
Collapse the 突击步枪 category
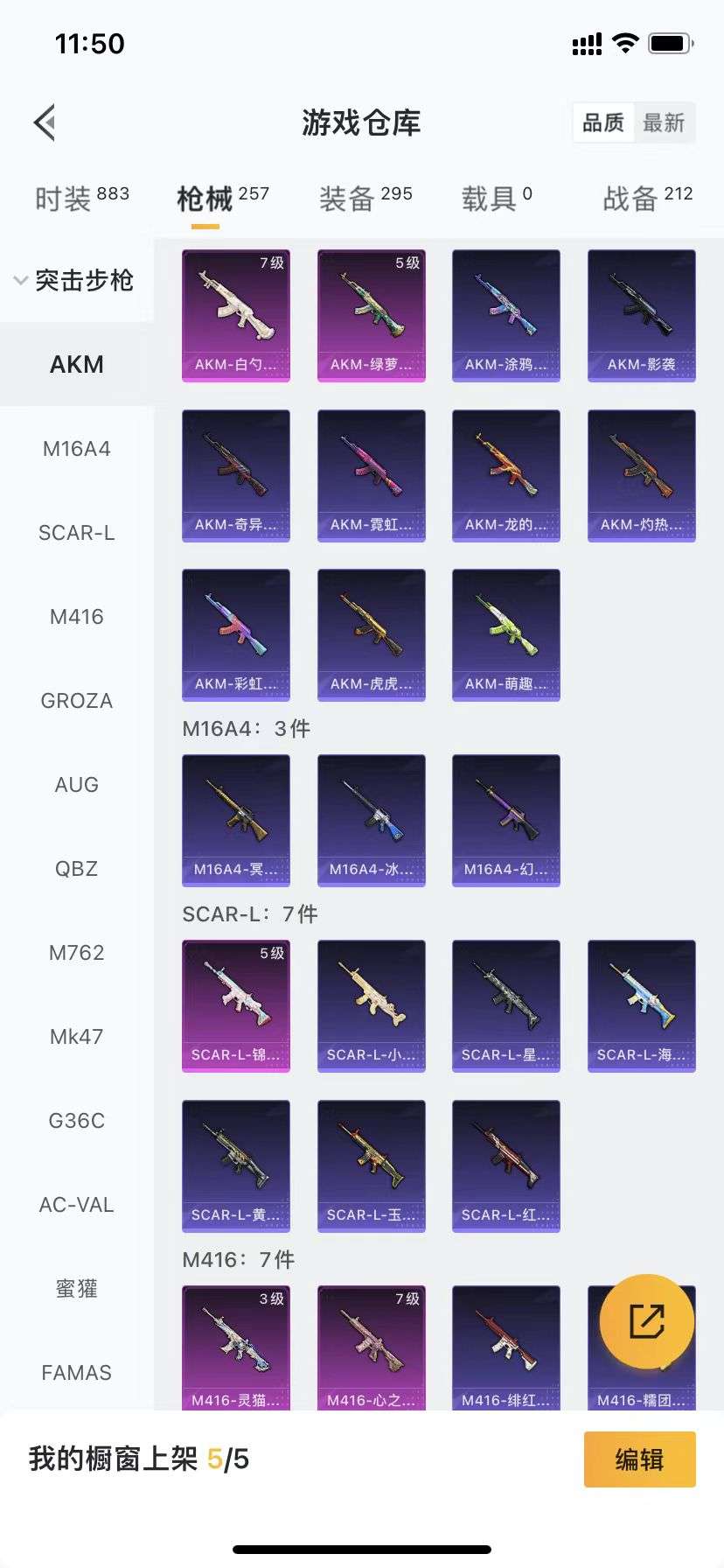coord(74,280)
